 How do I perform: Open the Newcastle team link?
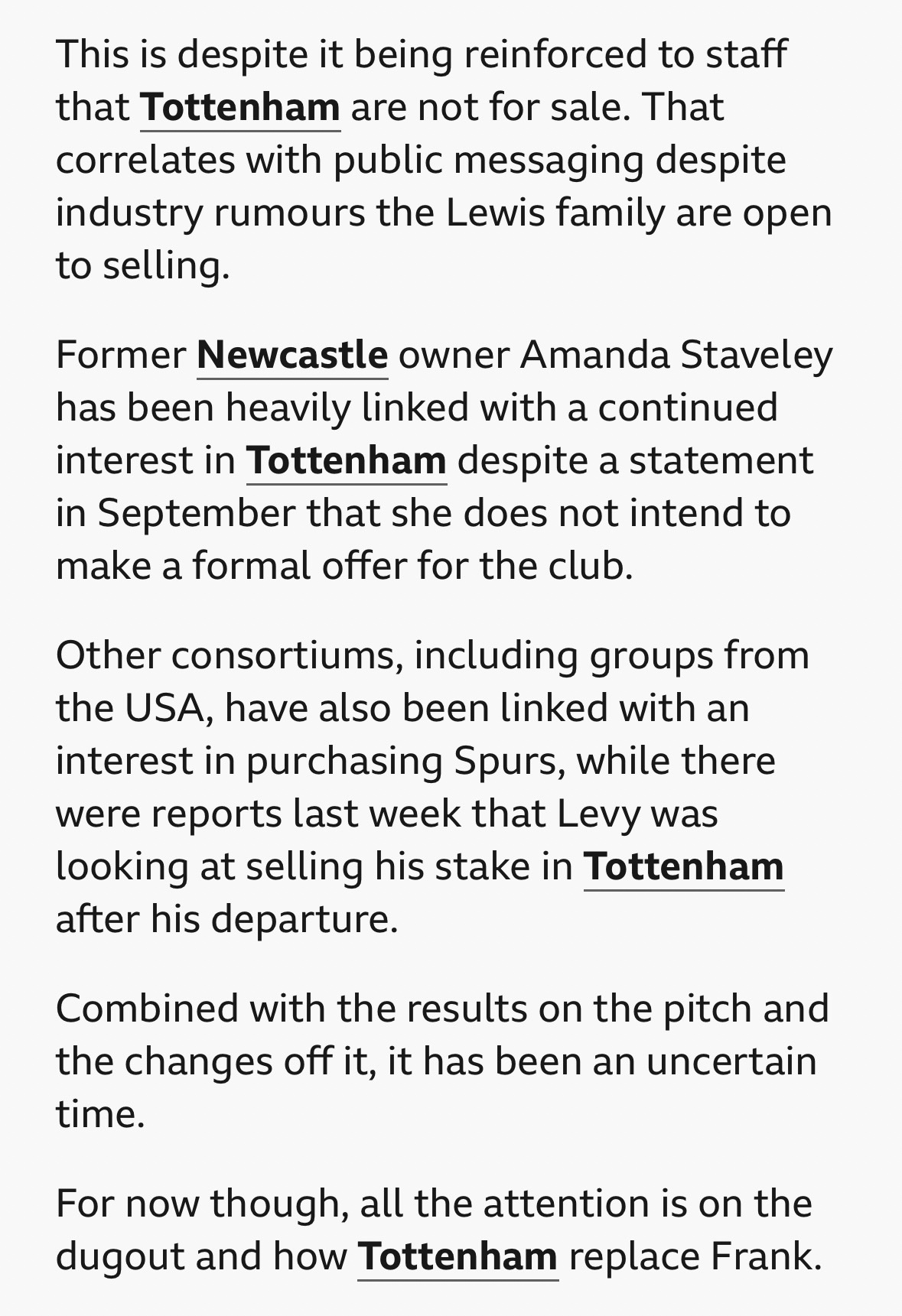[292, 355]
